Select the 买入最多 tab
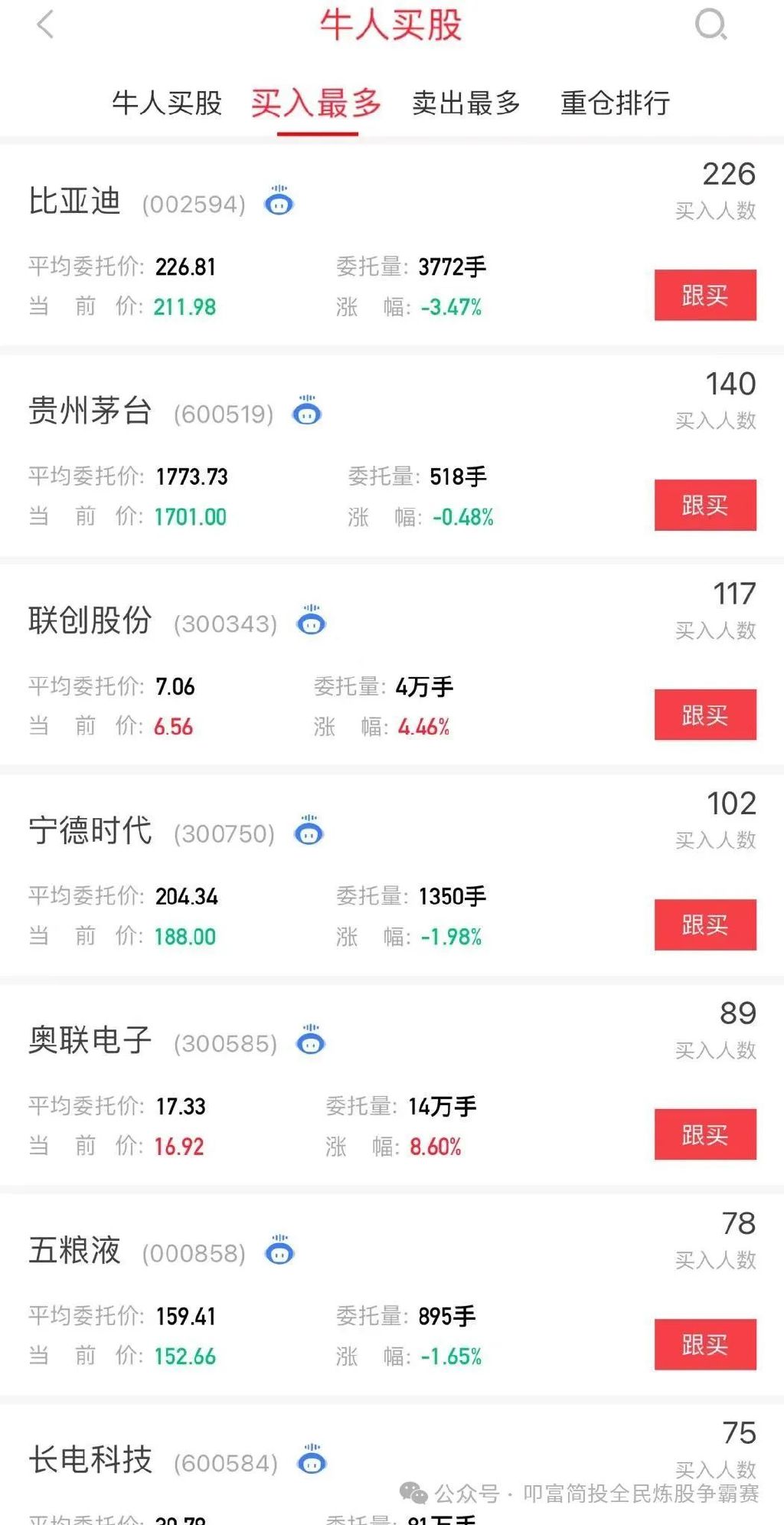784x1525 pixels. click(x=316, y=103)
